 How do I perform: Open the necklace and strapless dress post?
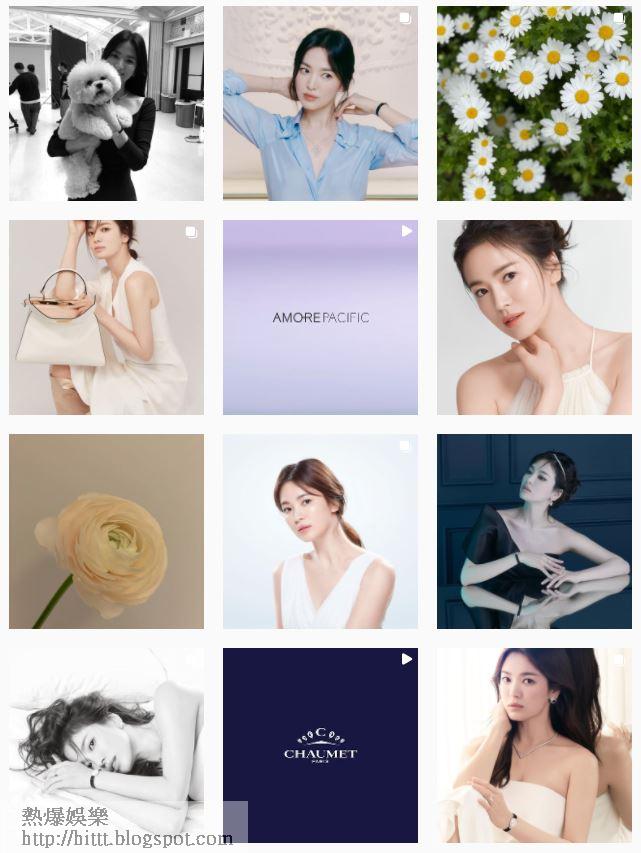click(534, 745)
